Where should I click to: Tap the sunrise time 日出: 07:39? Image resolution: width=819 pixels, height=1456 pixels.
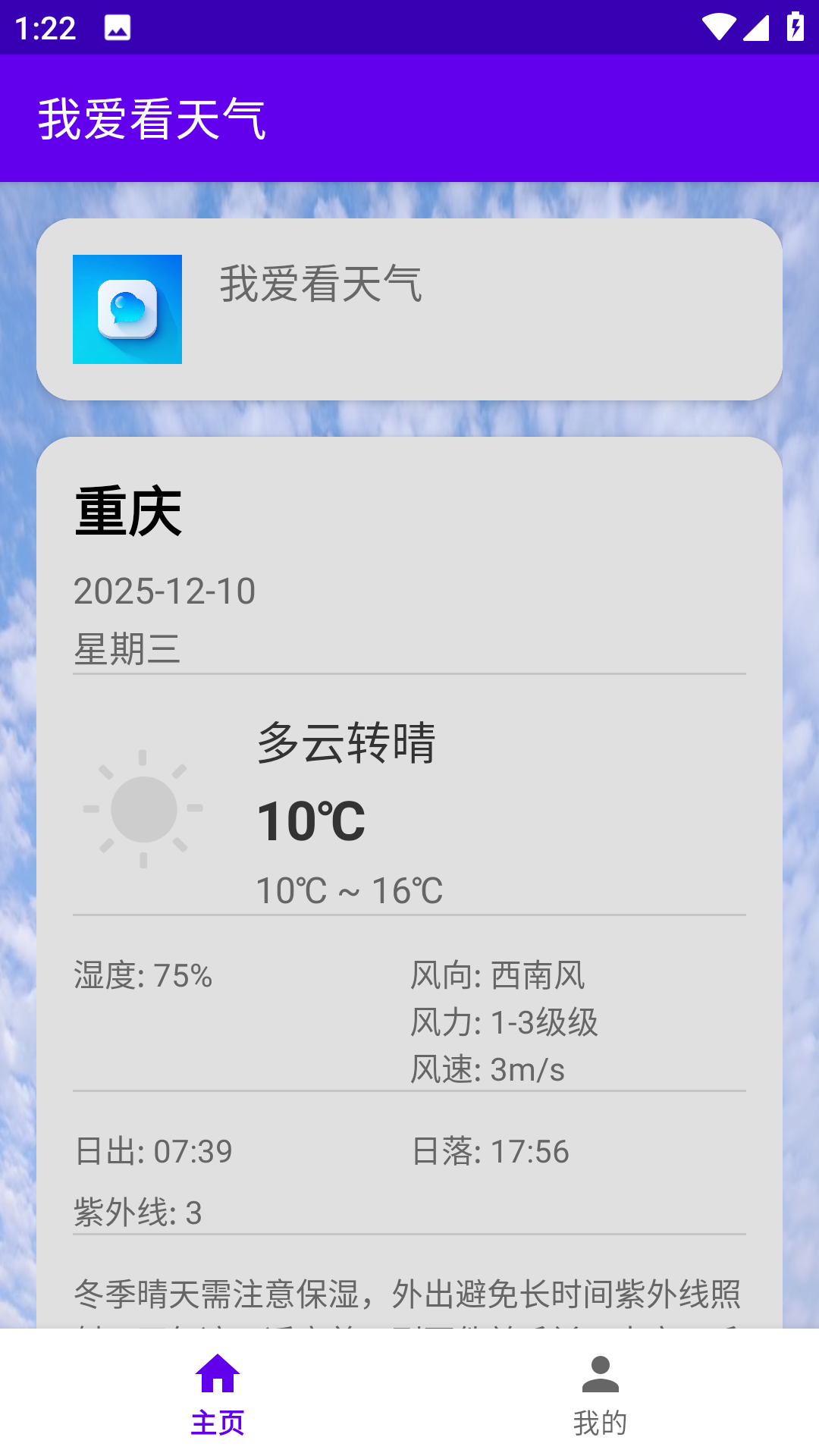[153, 1152]
